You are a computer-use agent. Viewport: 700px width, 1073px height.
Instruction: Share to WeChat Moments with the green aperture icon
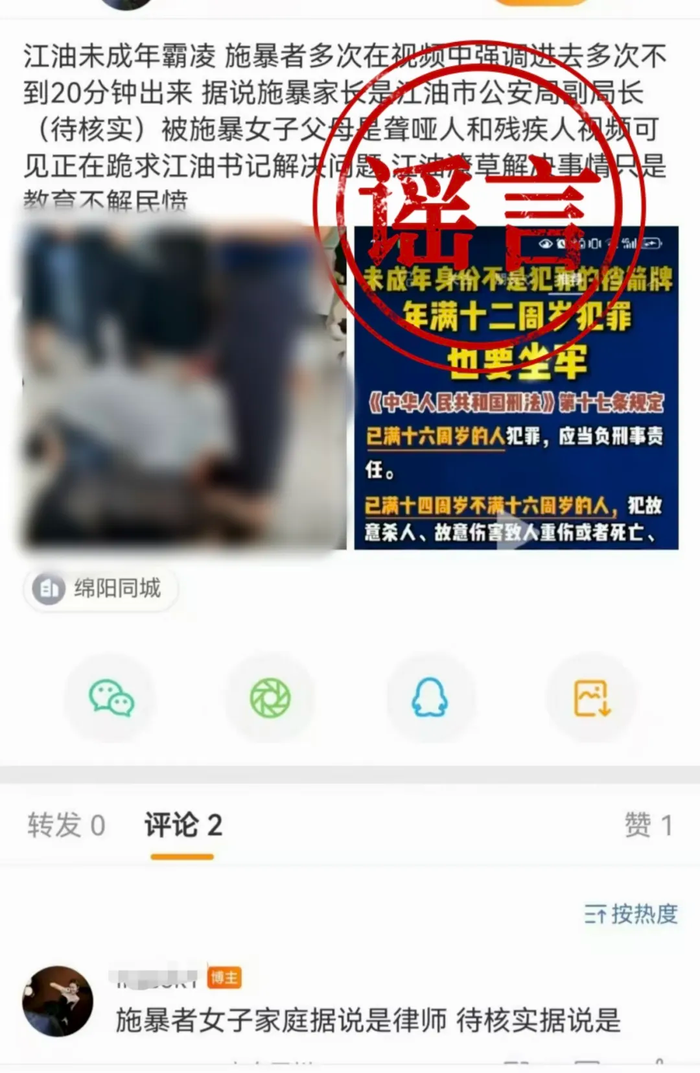click(270, 697)
